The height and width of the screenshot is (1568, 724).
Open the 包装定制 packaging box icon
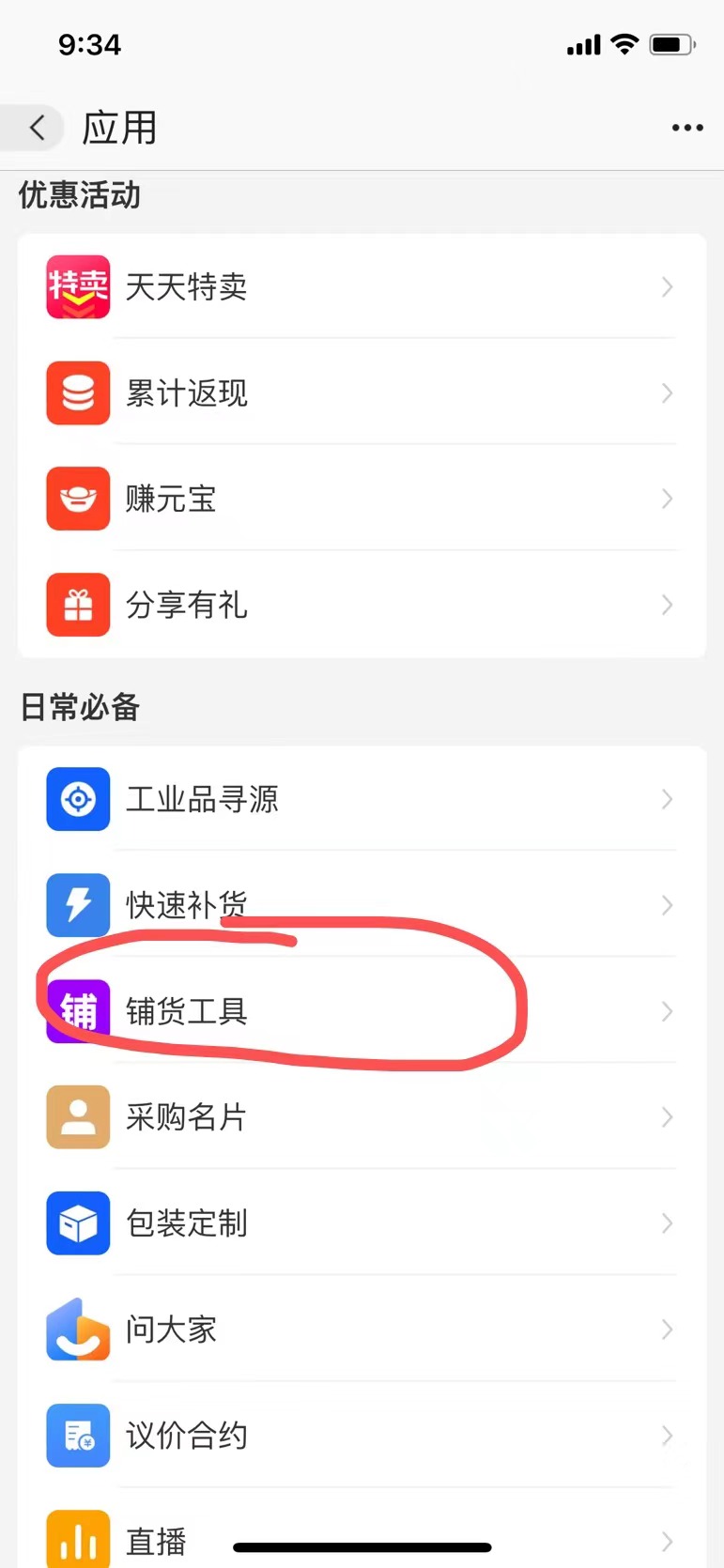pyautogui.click(x=77, y=1222)
